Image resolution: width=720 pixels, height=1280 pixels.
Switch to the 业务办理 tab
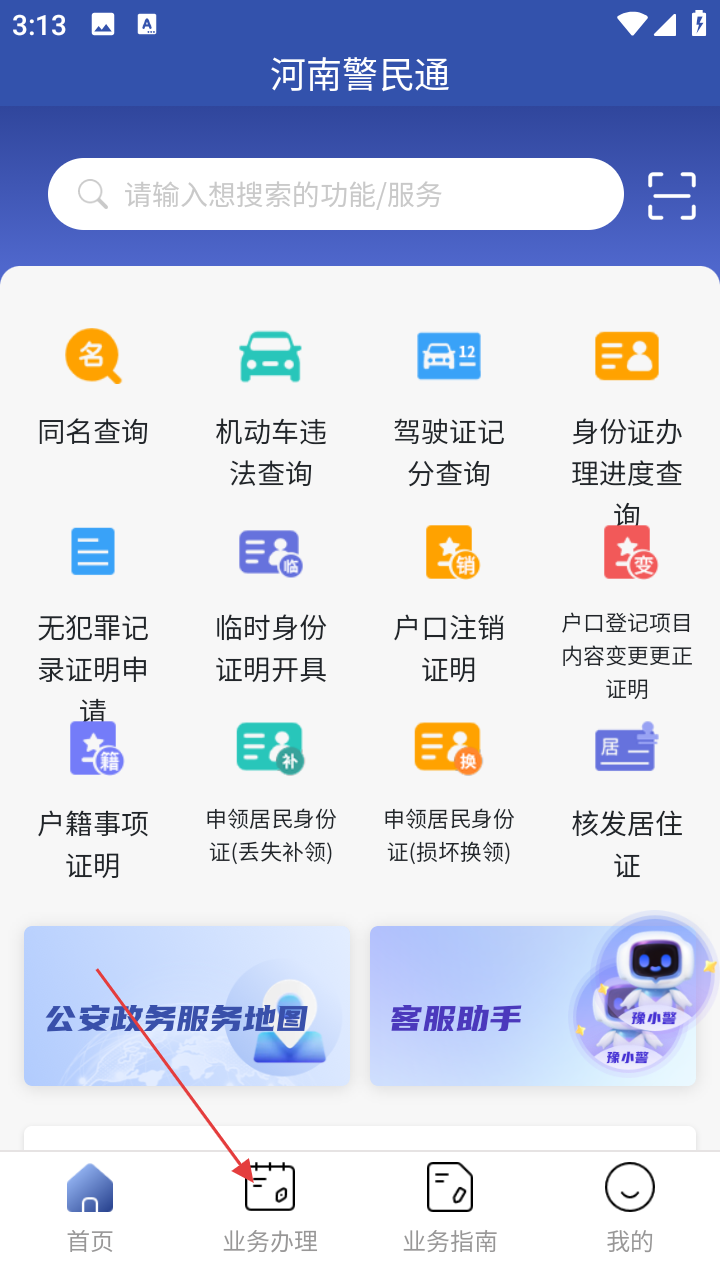[270, 1208]
